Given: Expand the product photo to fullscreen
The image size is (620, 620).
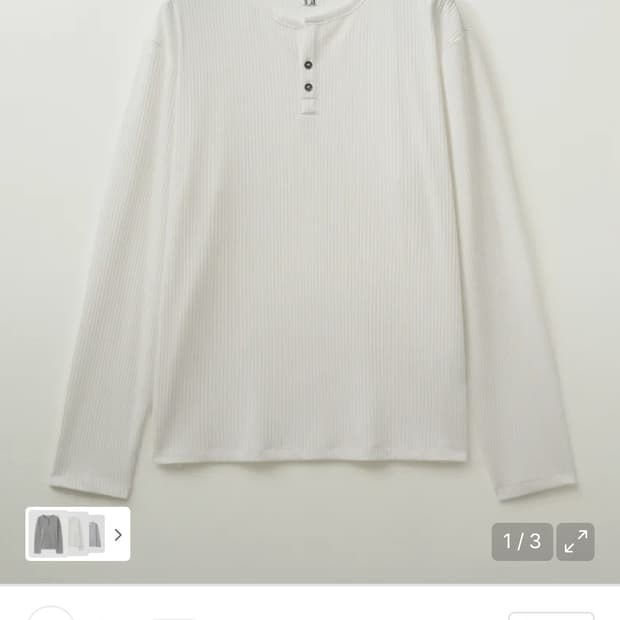Looking at the screenshot, I should 575,542.
